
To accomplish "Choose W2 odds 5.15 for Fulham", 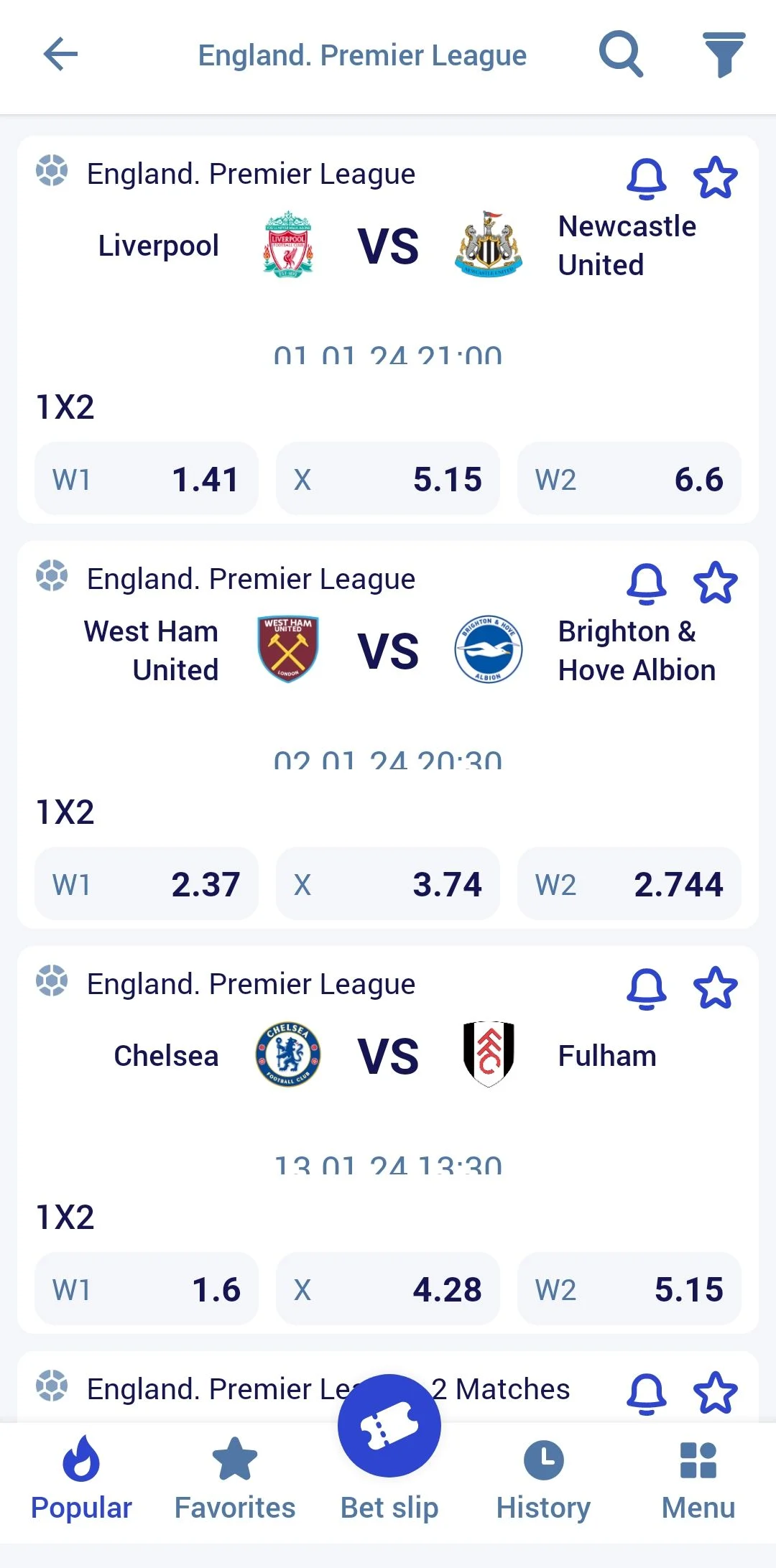I will tap(629, 1289).
